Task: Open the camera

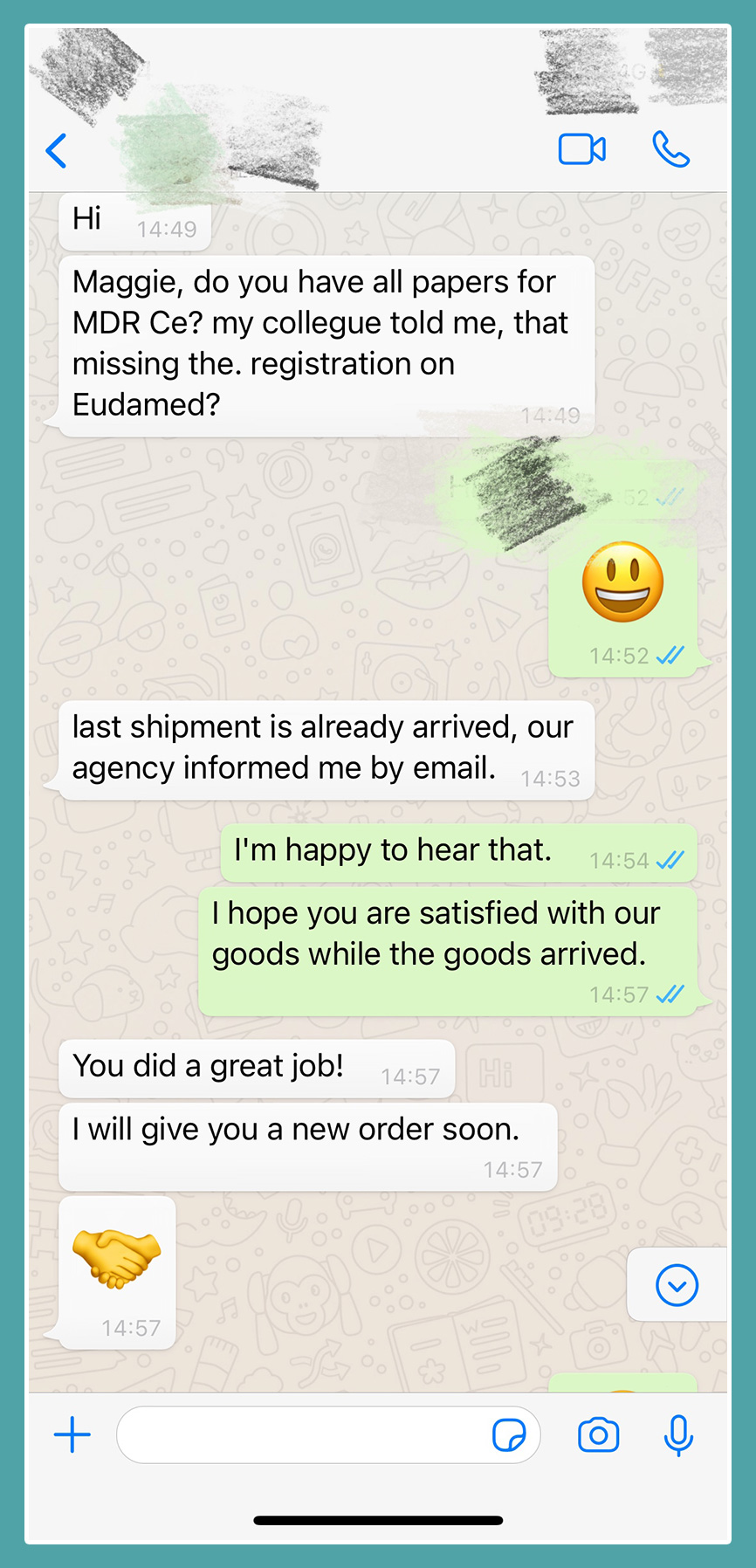Action: pos(599,1434)
